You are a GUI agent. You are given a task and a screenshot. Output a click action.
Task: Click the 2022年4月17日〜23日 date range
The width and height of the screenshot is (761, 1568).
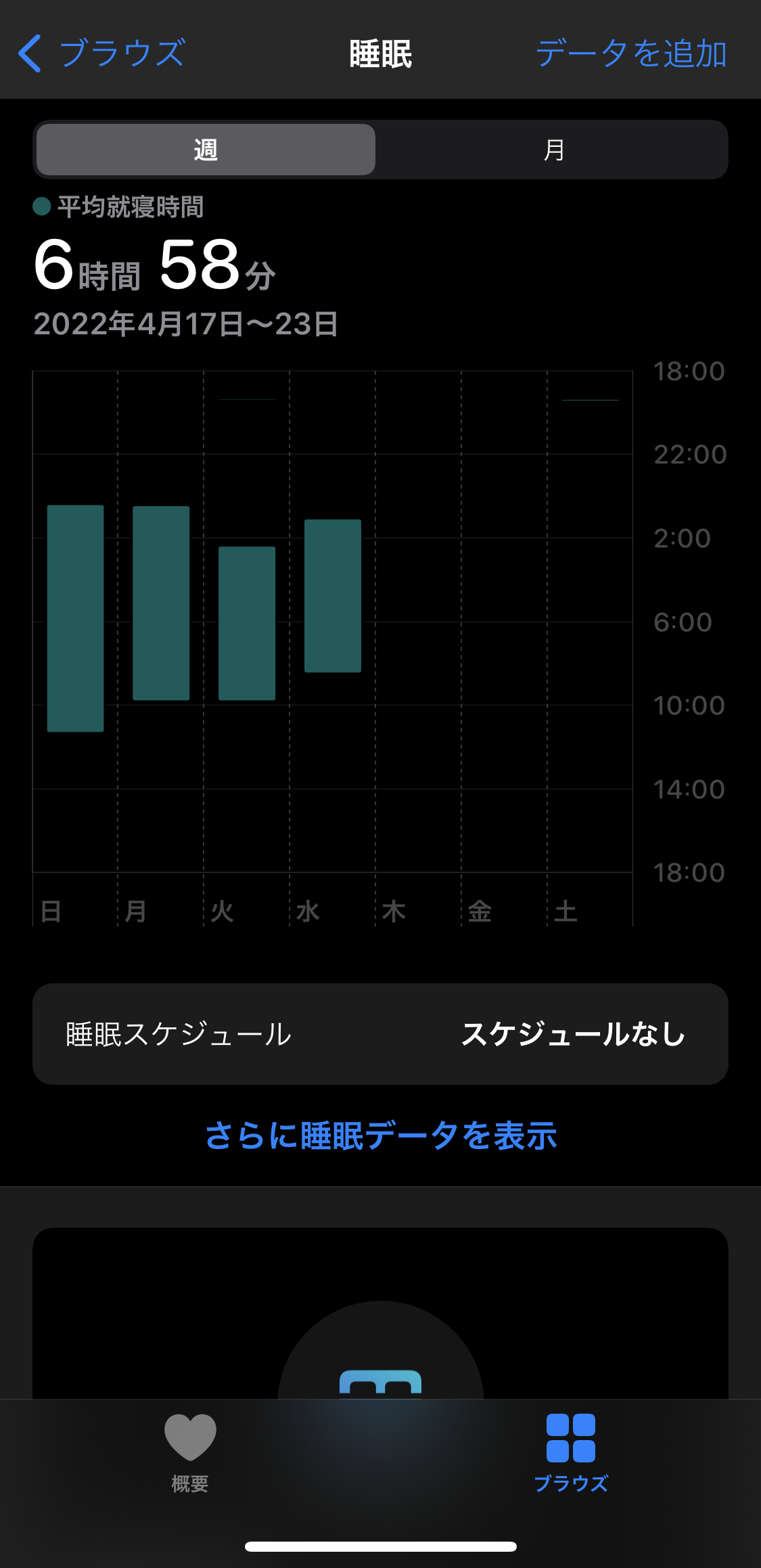(x=188, y=325)
